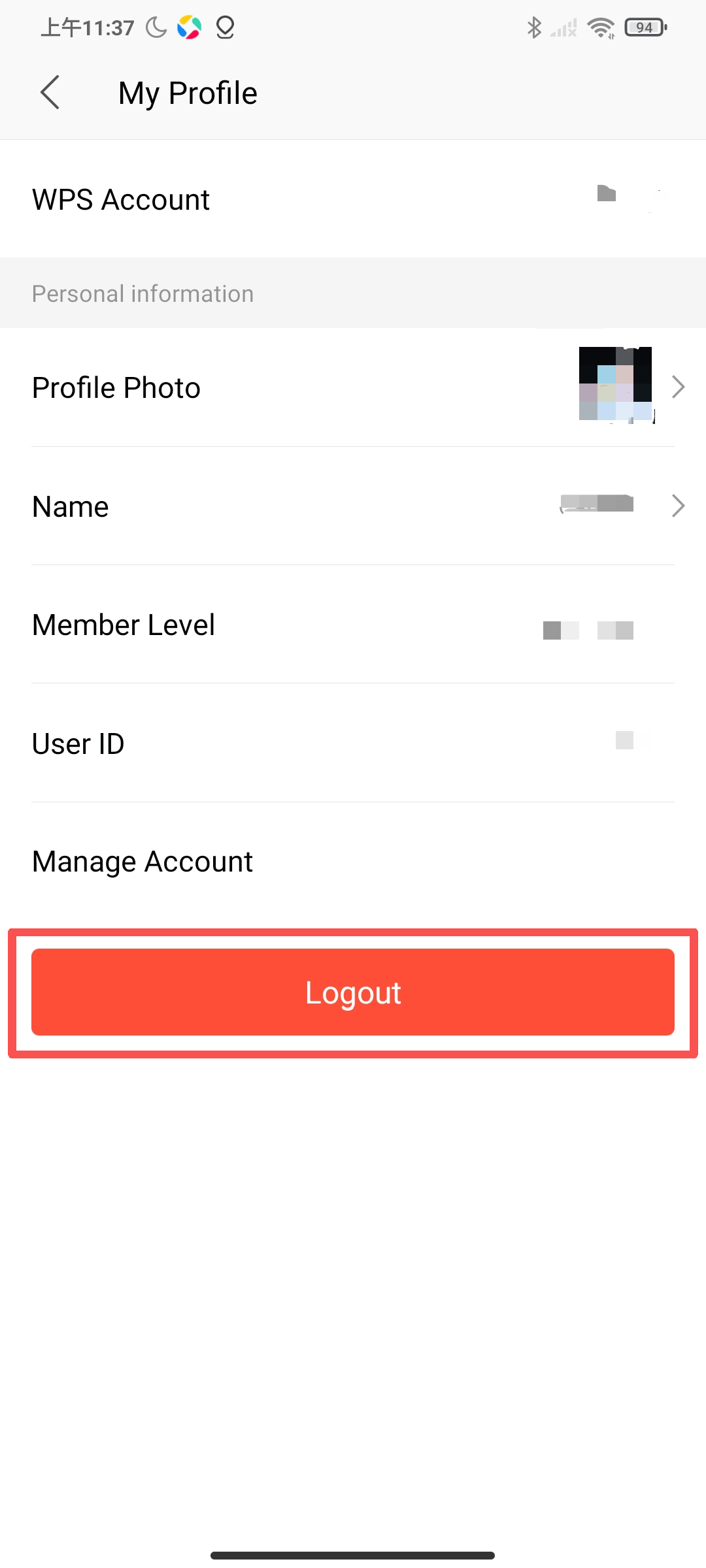Image resolution: width=706 pixels, height=1568 pixels.
Task: Go back from My Profile
Action: (x=50, y=92)
